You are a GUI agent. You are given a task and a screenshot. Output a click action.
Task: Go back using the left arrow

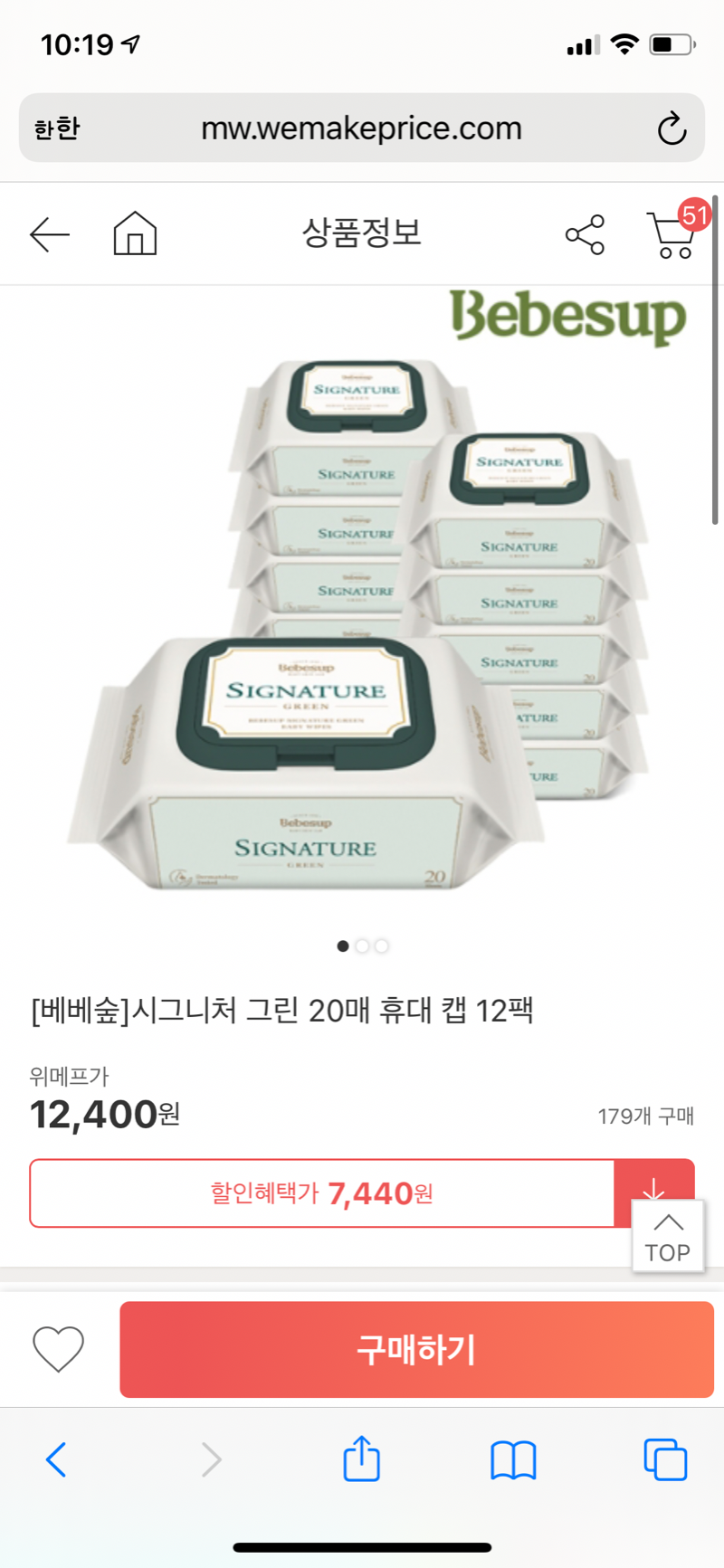point(49,234)
